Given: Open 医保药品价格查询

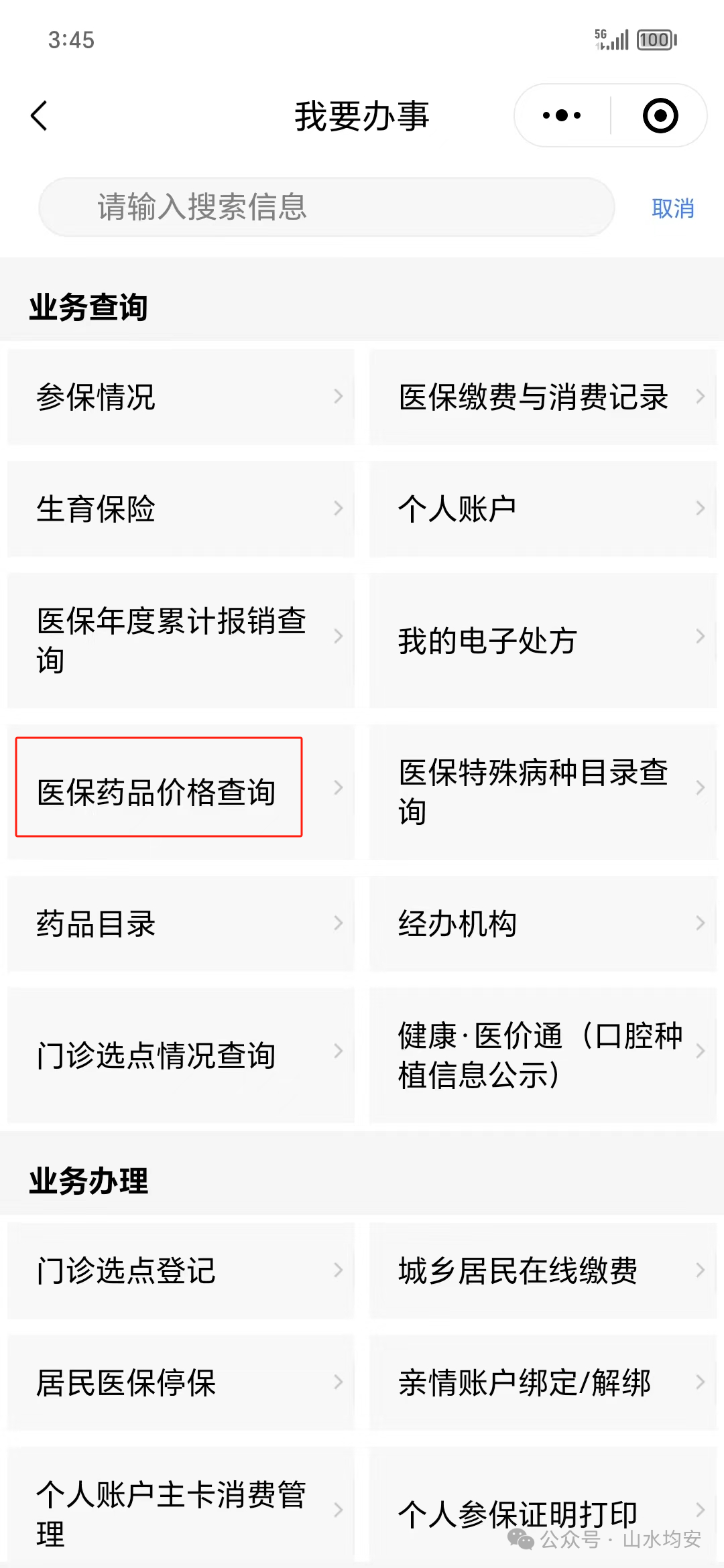Looking at the screenshot, I should pyautogui.click(x=181, y=792).
